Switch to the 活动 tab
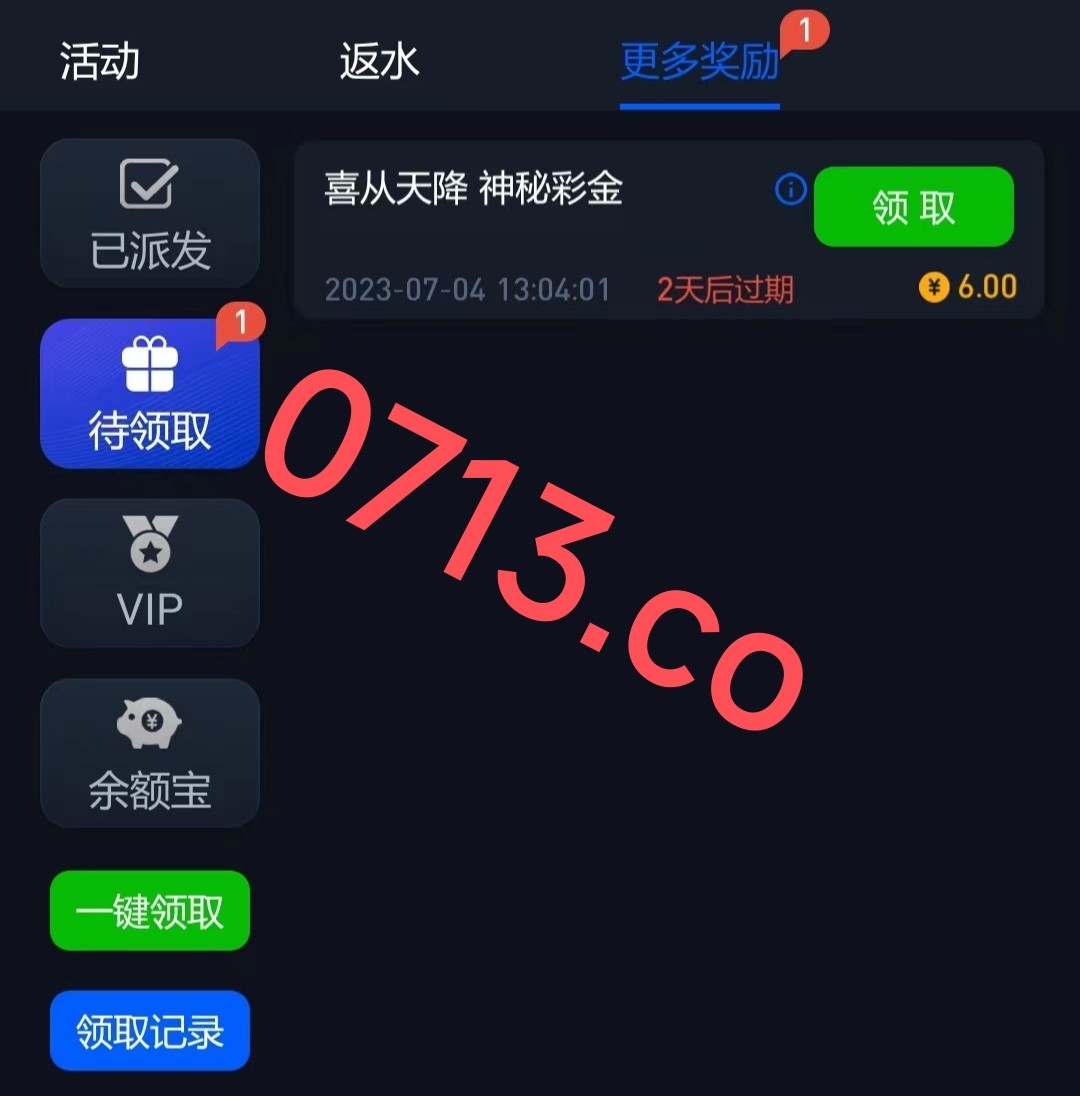1080x1096 pixels. [x=99, y=61]
